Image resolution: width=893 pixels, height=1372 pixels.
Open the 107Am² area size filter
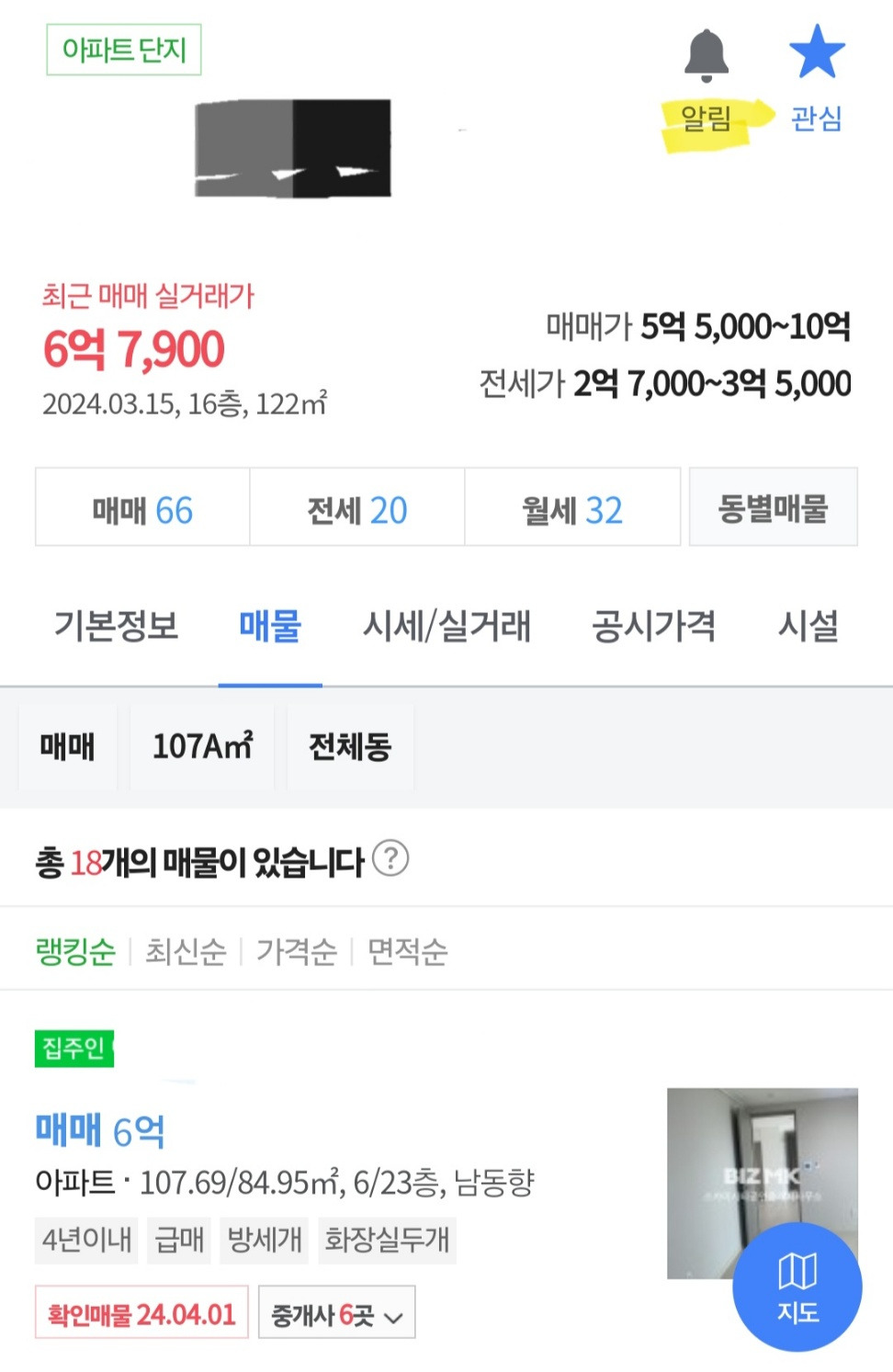click(202, 747)
